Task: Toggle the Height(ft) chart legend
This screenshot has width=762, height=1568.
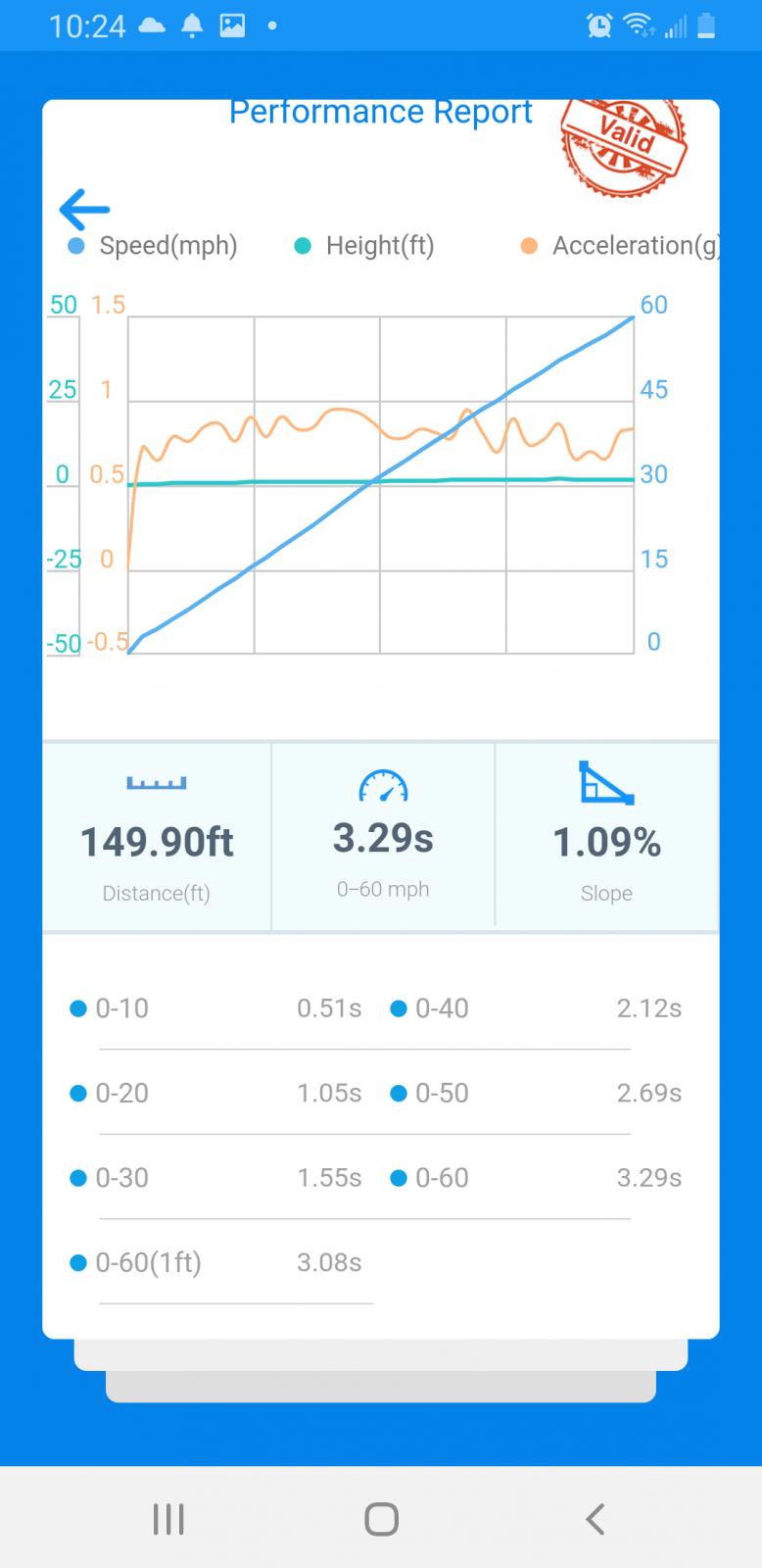Action: 365,246
